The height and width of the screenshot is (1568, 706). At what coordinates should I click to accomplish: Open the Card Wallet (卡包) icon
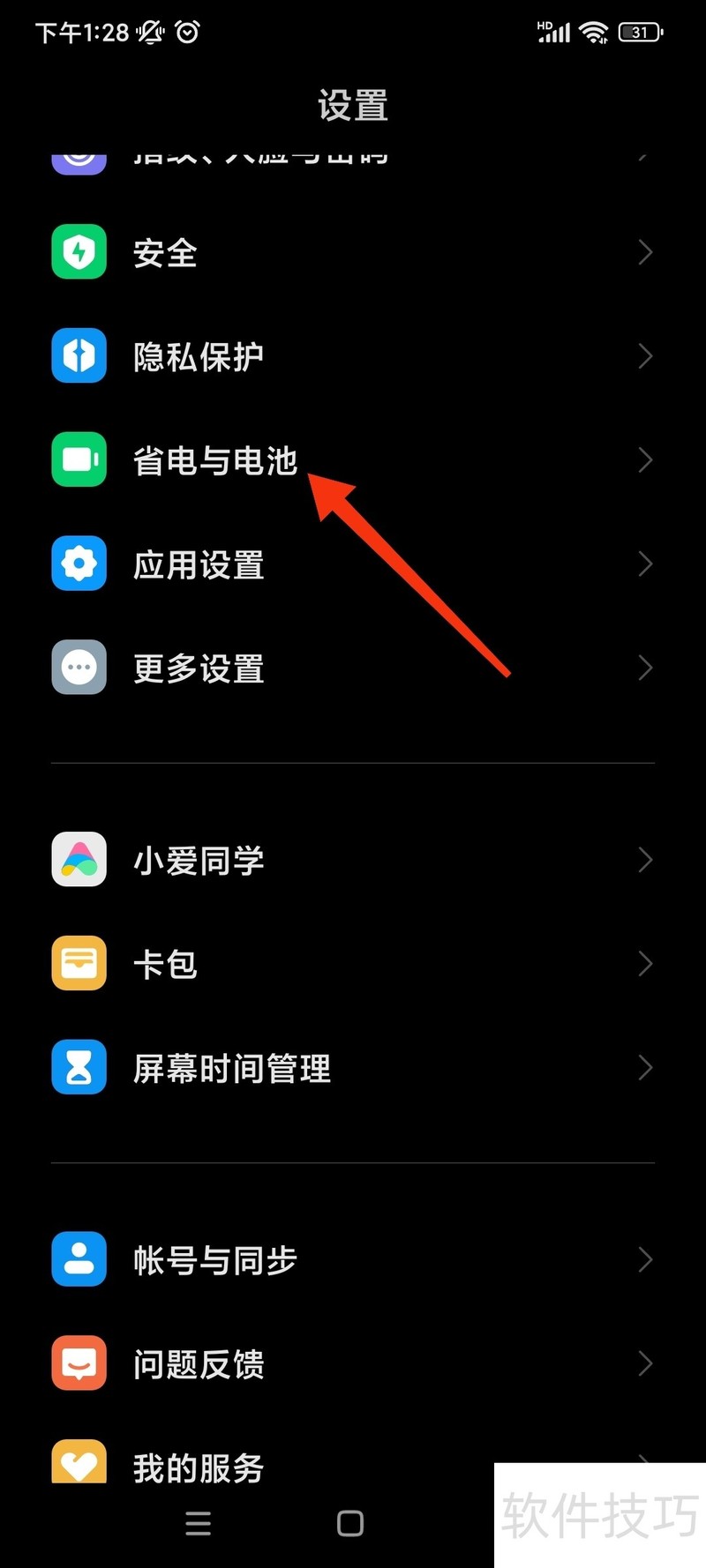(x=79, y=964)
